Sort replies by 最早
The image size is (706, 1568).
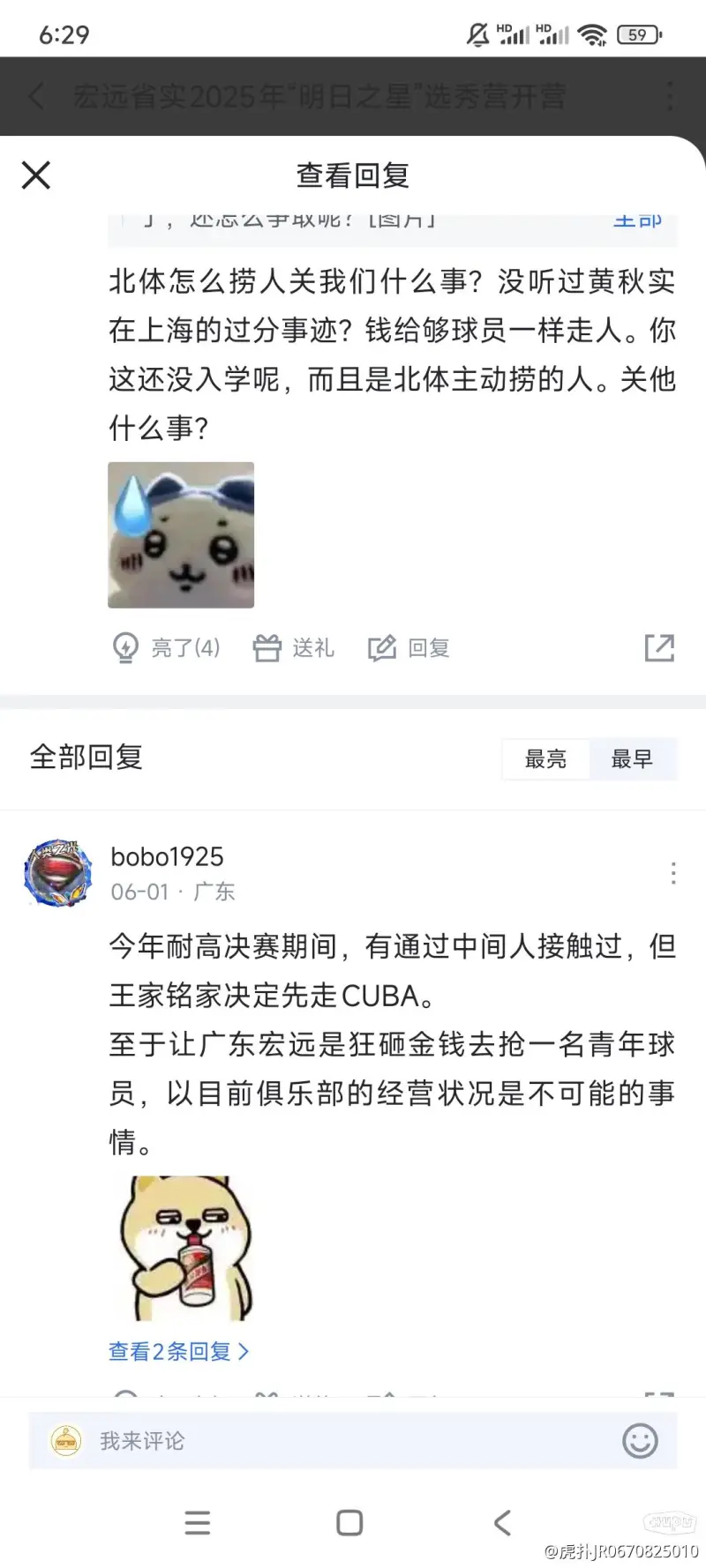click(632, 758)
